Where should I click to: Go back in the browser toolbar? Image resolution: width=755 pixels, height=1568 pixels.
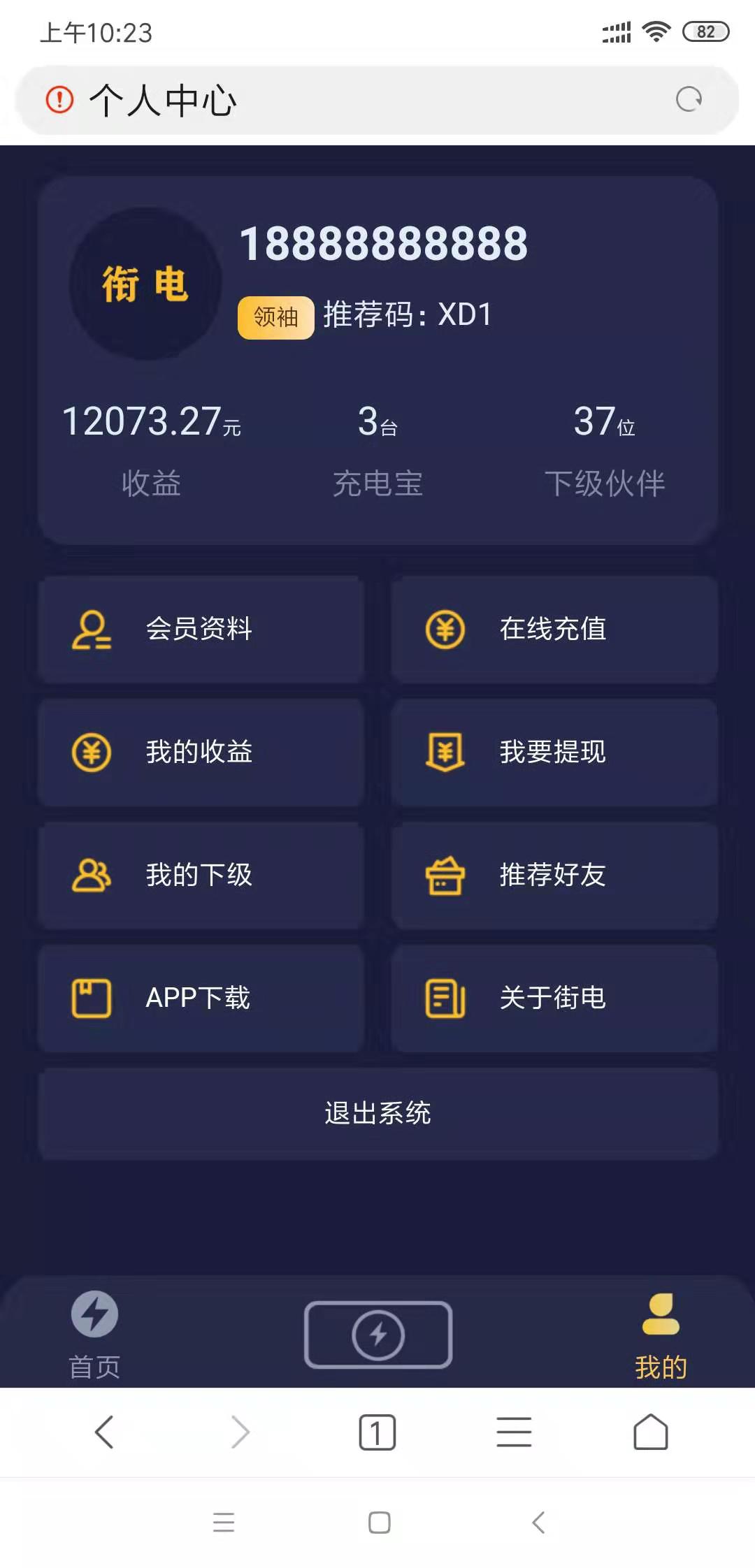(104, 1432)
